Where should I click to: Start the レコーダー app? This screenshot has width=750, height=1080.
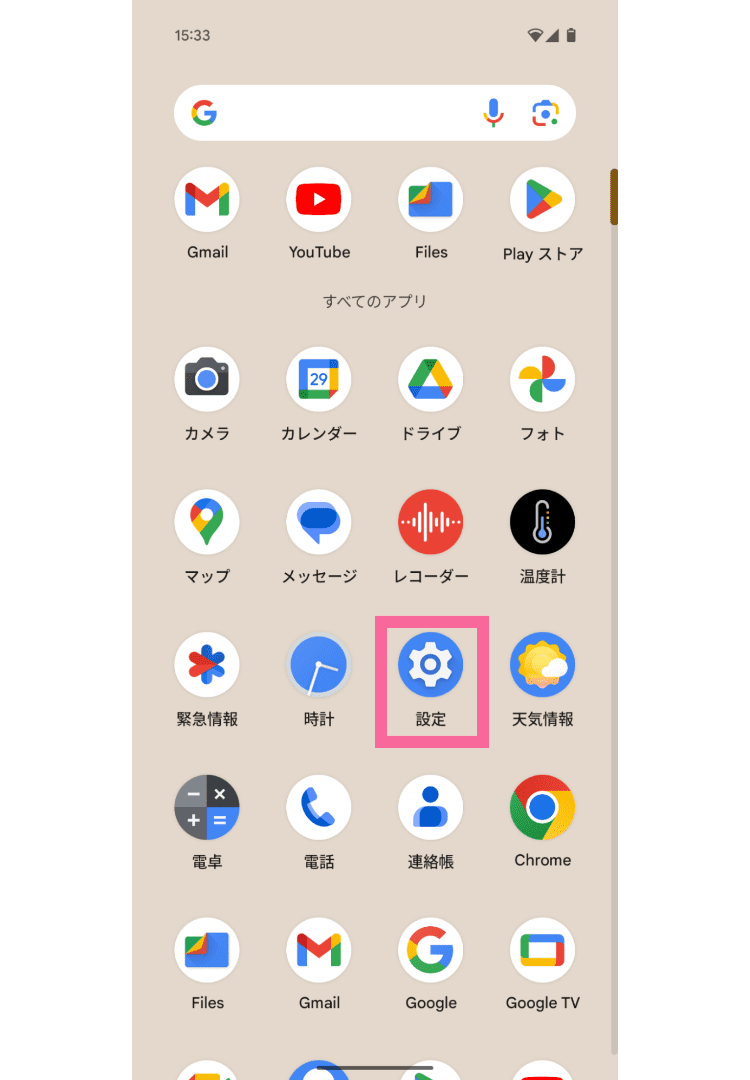click(431, 522)
